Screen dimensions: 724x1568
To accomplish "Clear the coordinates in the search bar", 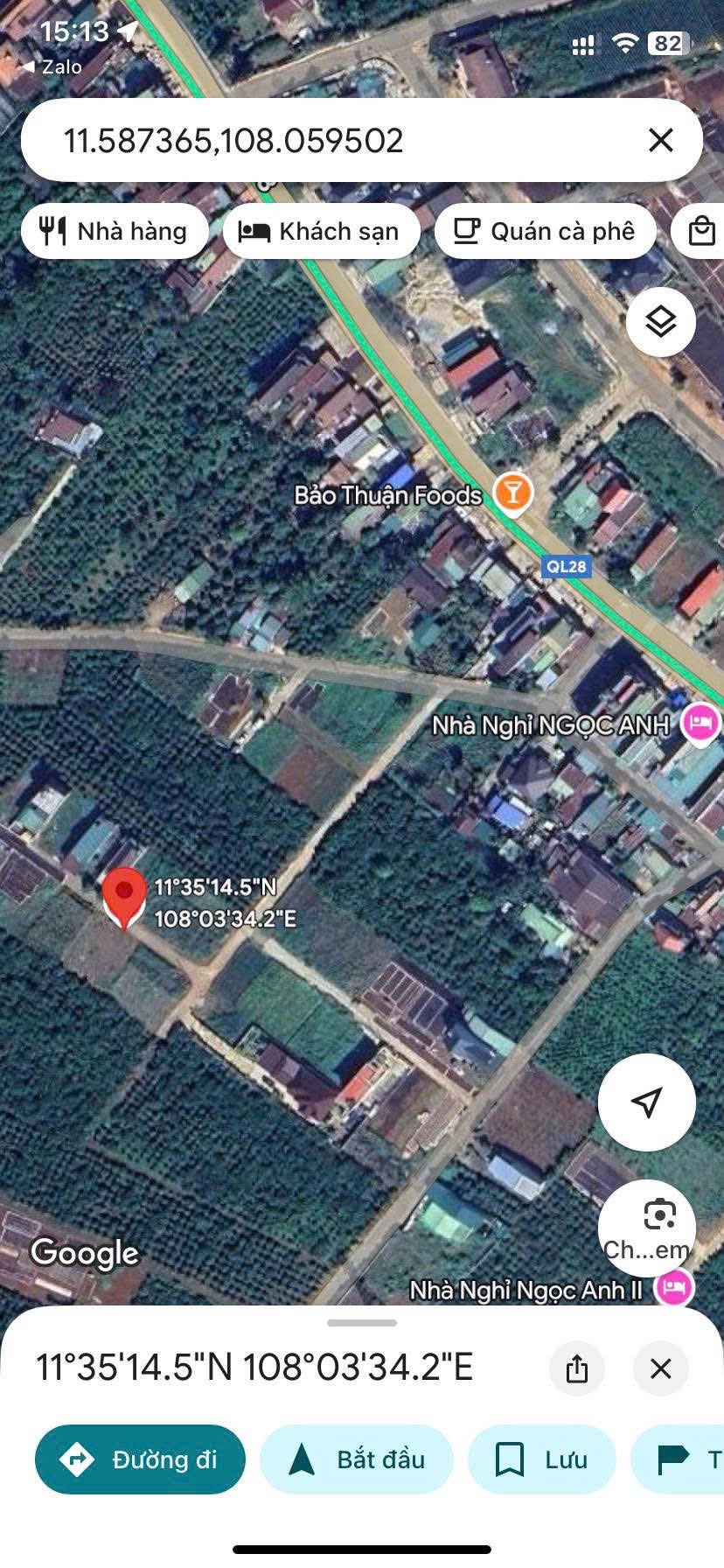I will (x=661, y=140).
